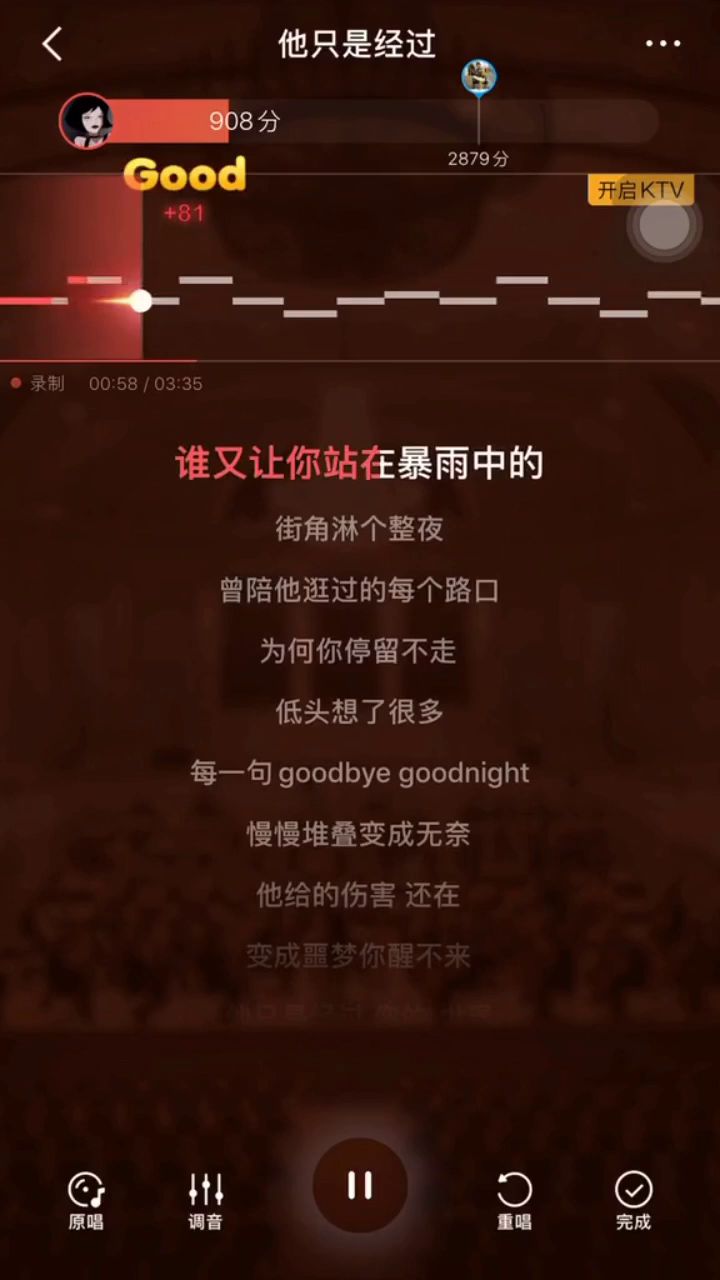
Task: Switch to original vocals (原唱)
Action: coord(86,1199)
